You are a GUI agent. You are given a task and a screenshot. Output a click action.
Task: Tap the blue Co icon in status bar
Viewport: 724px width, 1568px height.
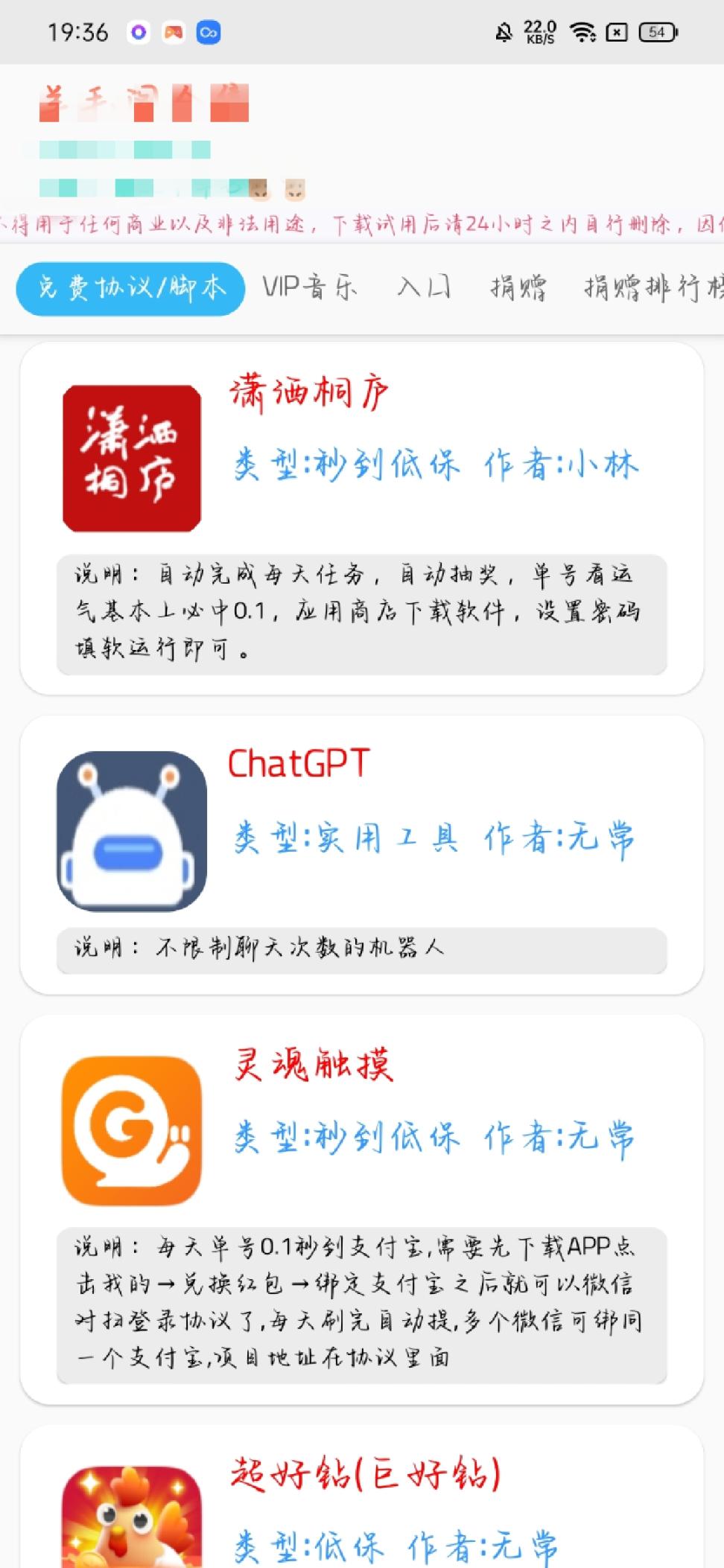209,32
